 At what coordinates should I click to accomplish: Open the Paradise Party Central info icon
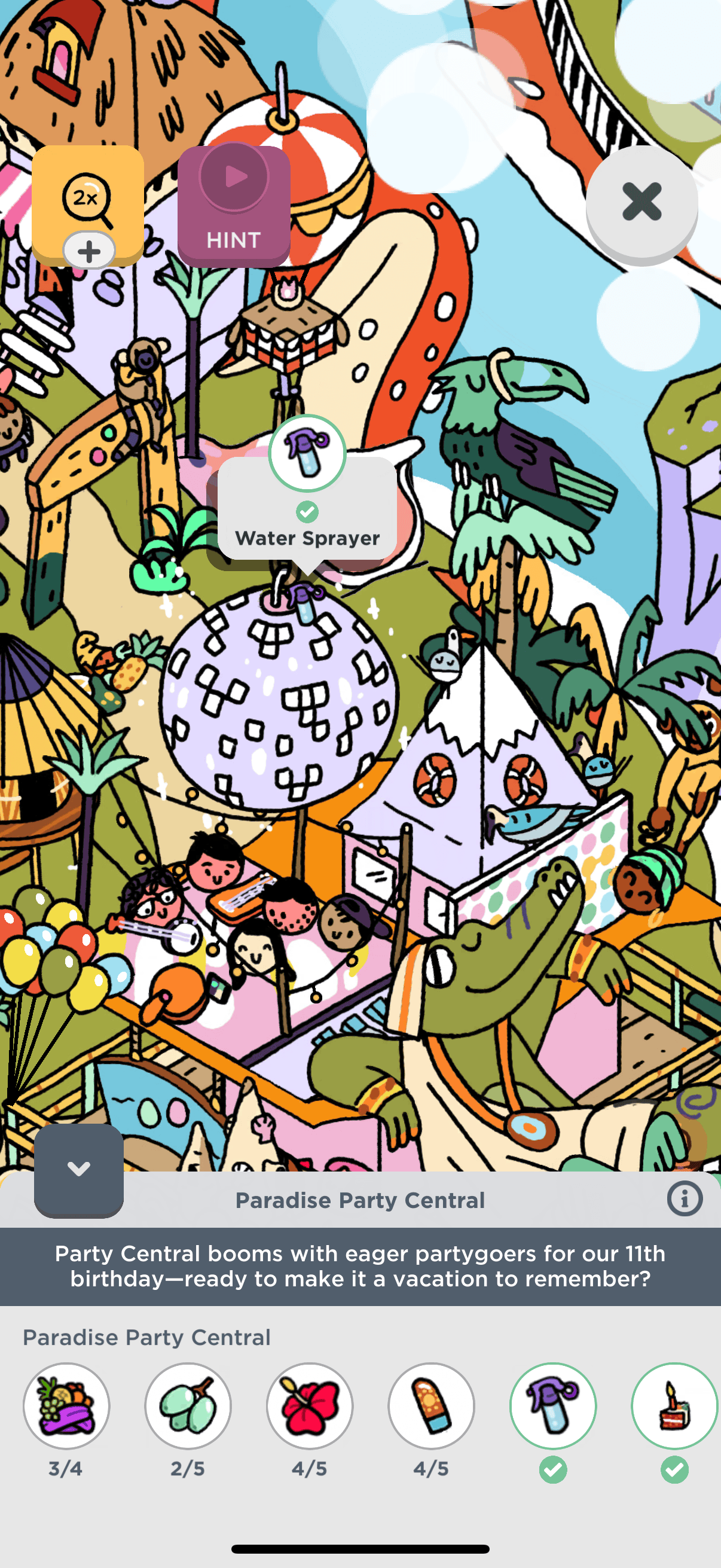[x=685, y=1199]
